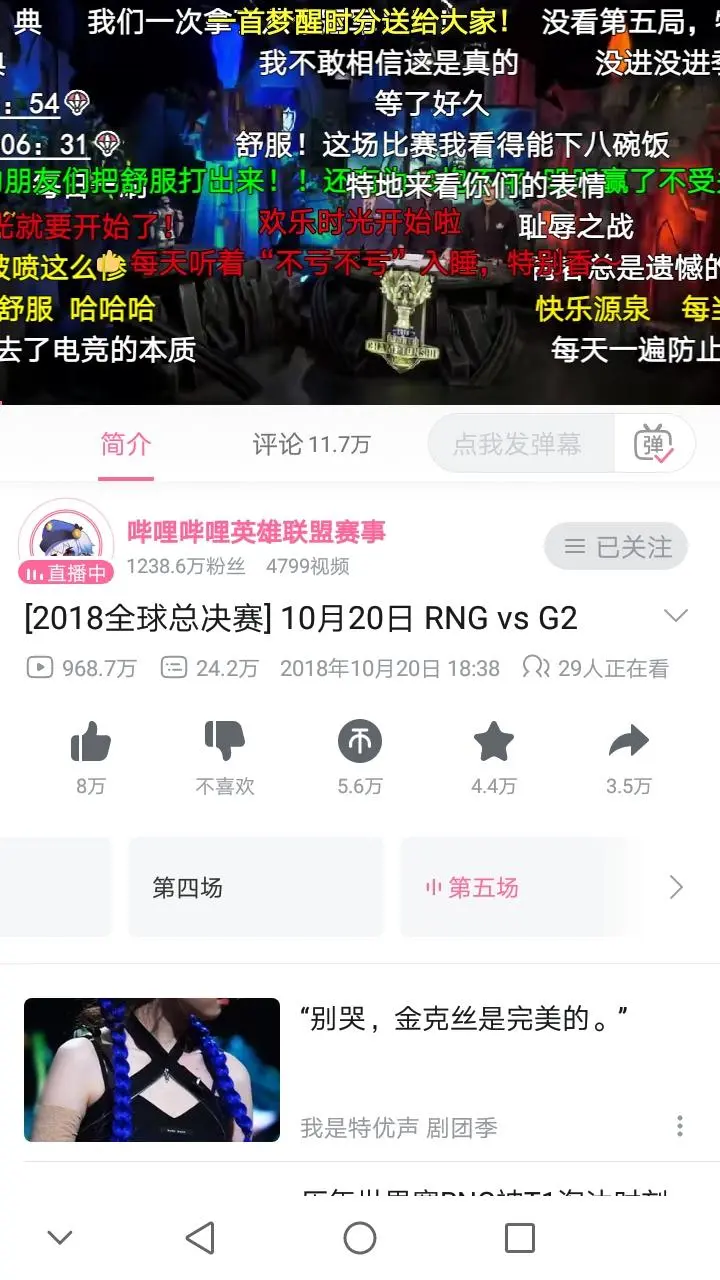Open overflow menu for 金克丝 video

coord(680,1127)
